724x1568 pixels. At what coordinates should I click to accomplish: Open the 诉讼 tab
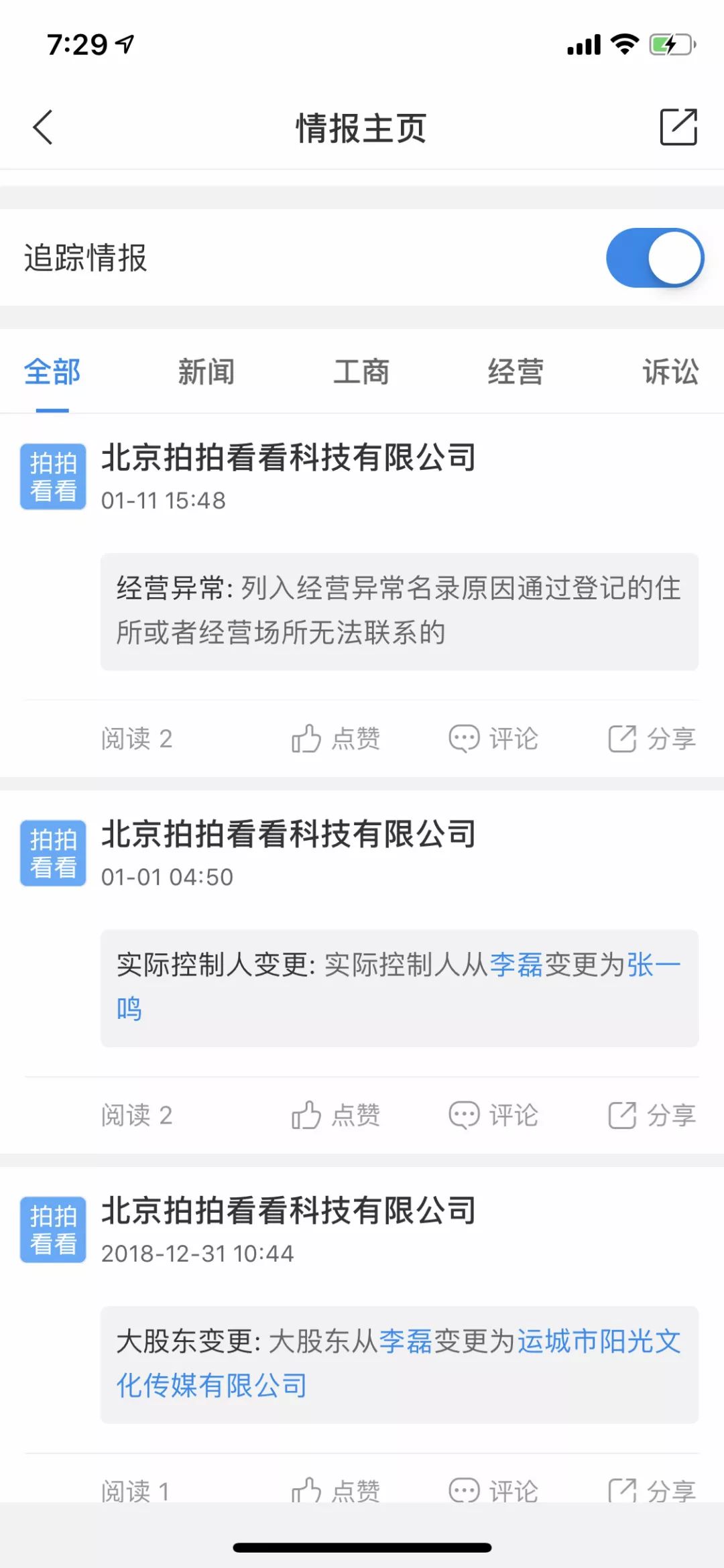point(670,372)
